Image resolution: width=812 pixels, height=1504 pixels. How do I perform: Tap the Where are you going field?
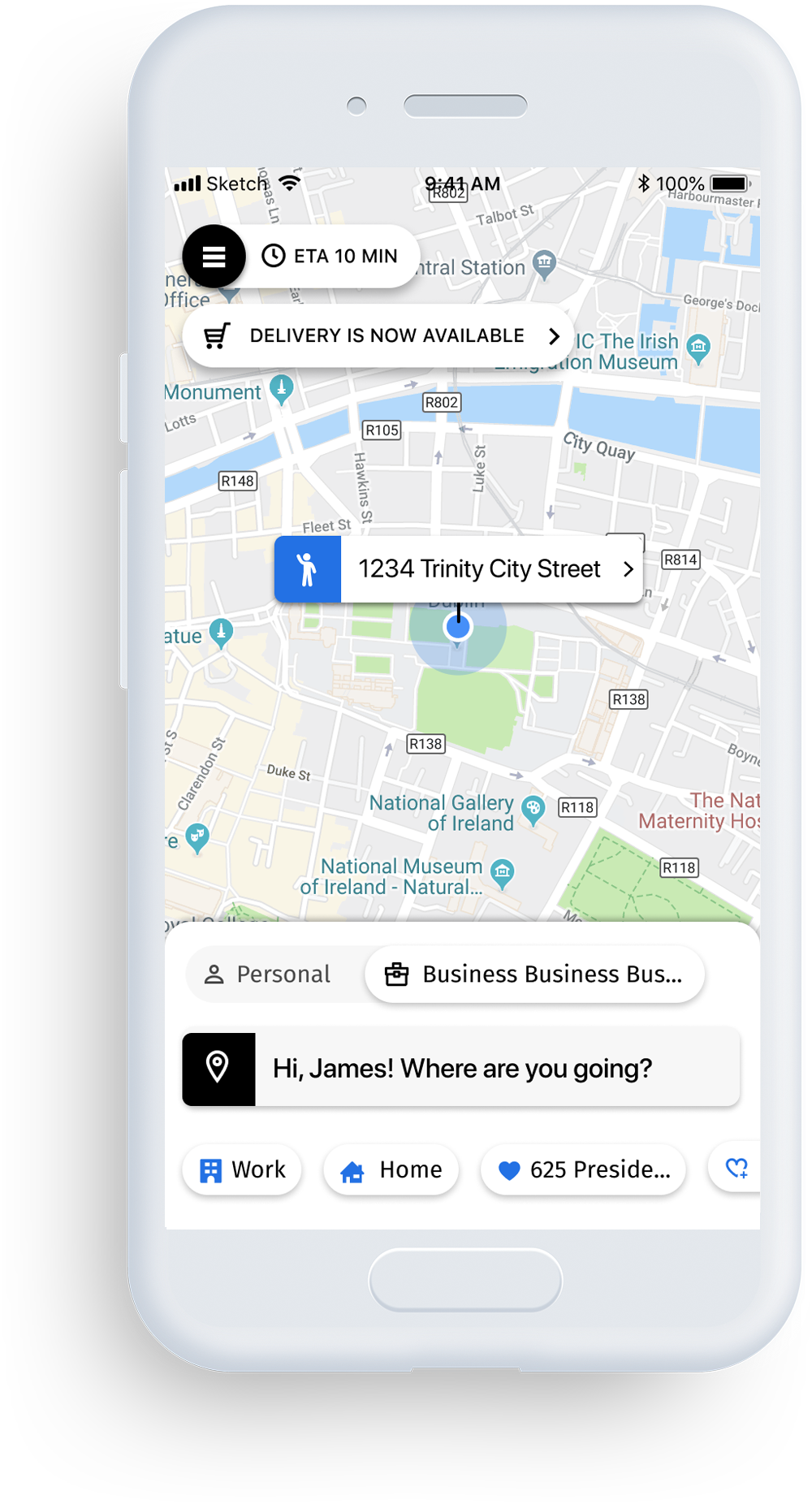pyautogui.click(x=460, y=1069)
